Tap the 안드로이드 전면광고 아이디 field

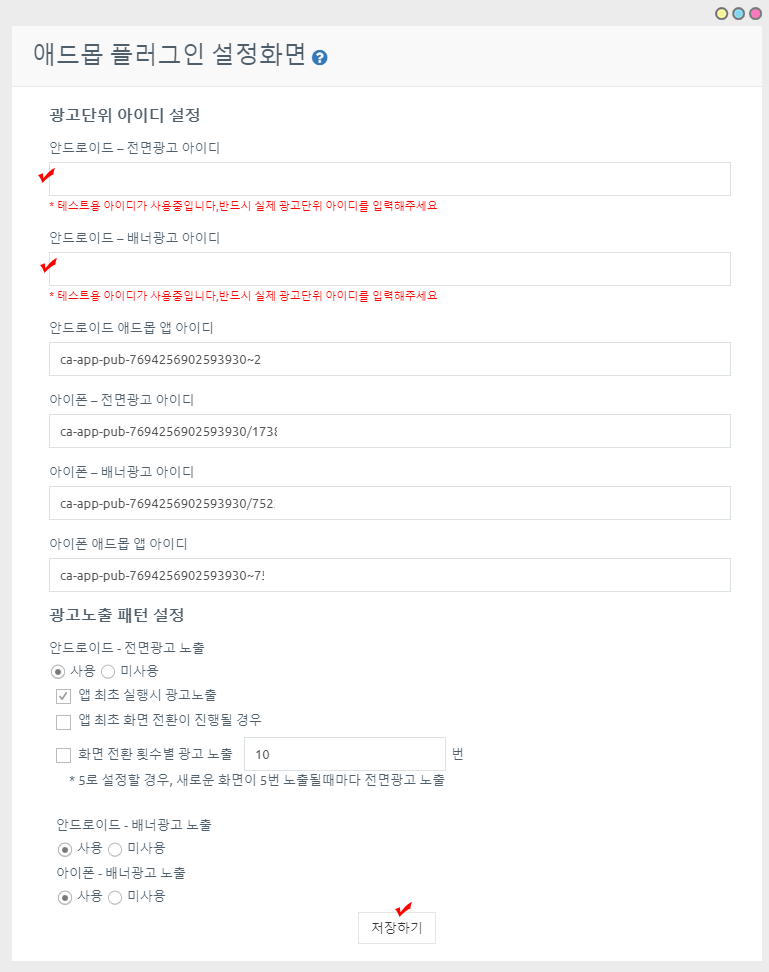(x=390, y=179)
